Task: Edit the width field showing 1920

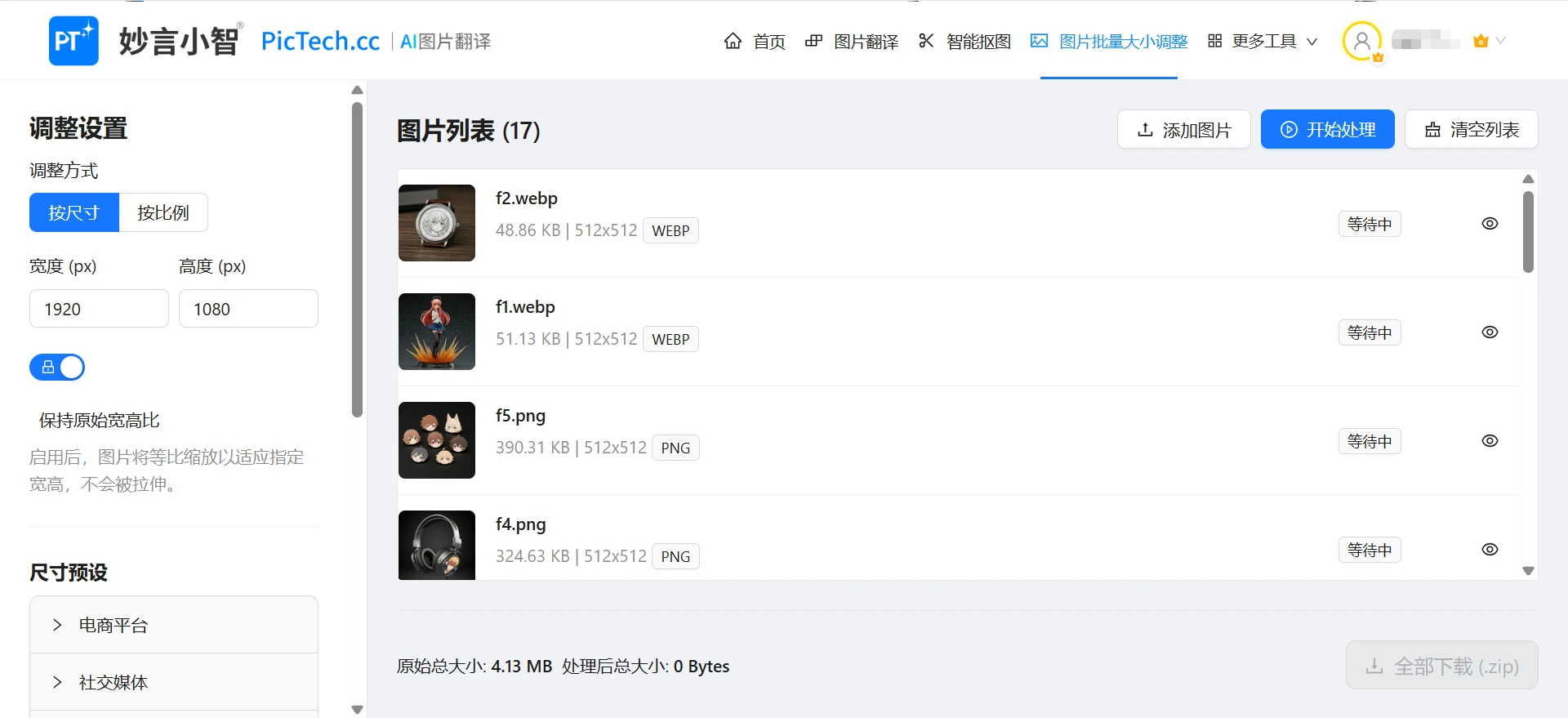Action: pos(99,309)
